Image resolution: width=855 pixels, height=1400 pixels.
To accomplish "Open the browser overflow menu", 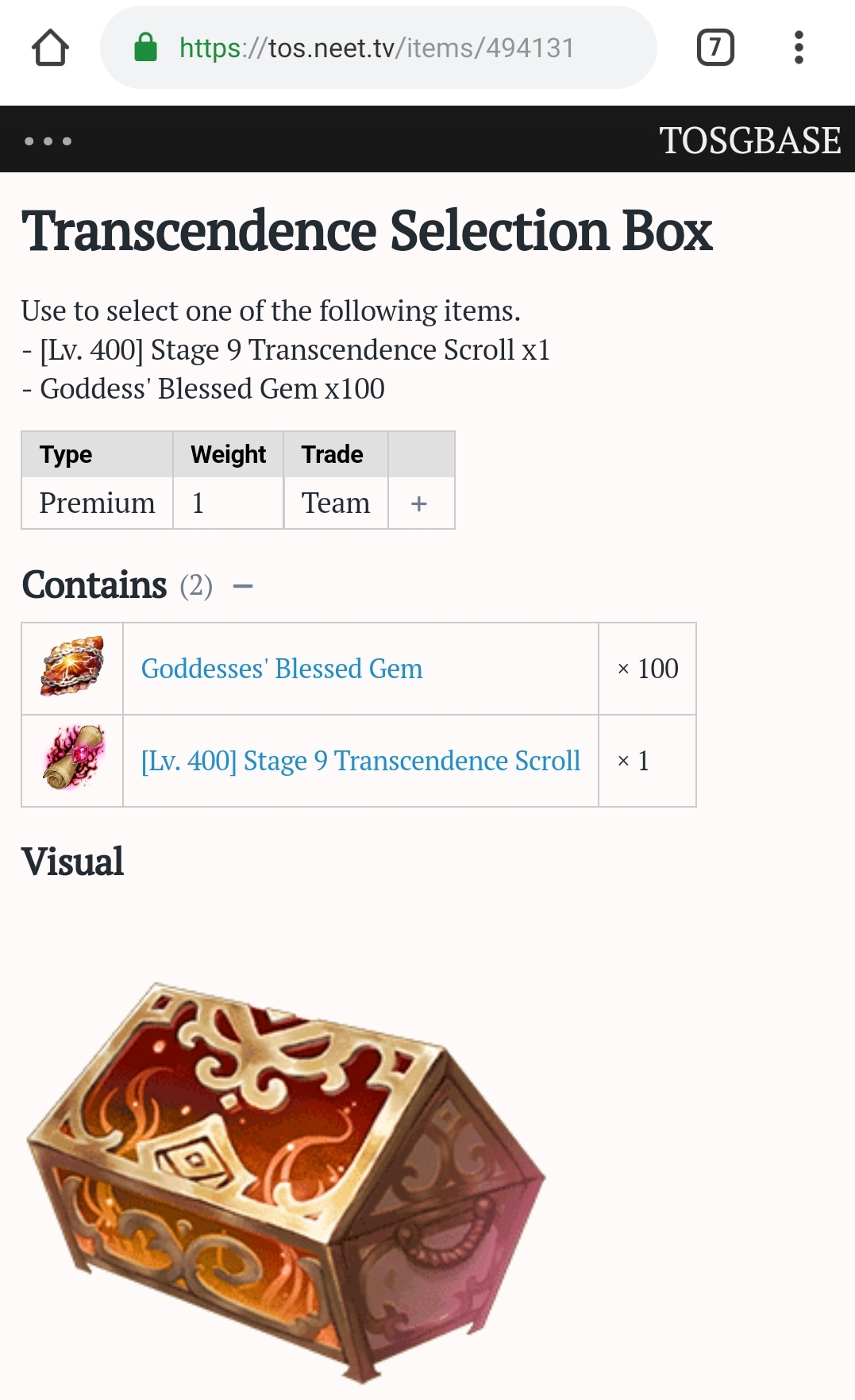I will 799,48.
